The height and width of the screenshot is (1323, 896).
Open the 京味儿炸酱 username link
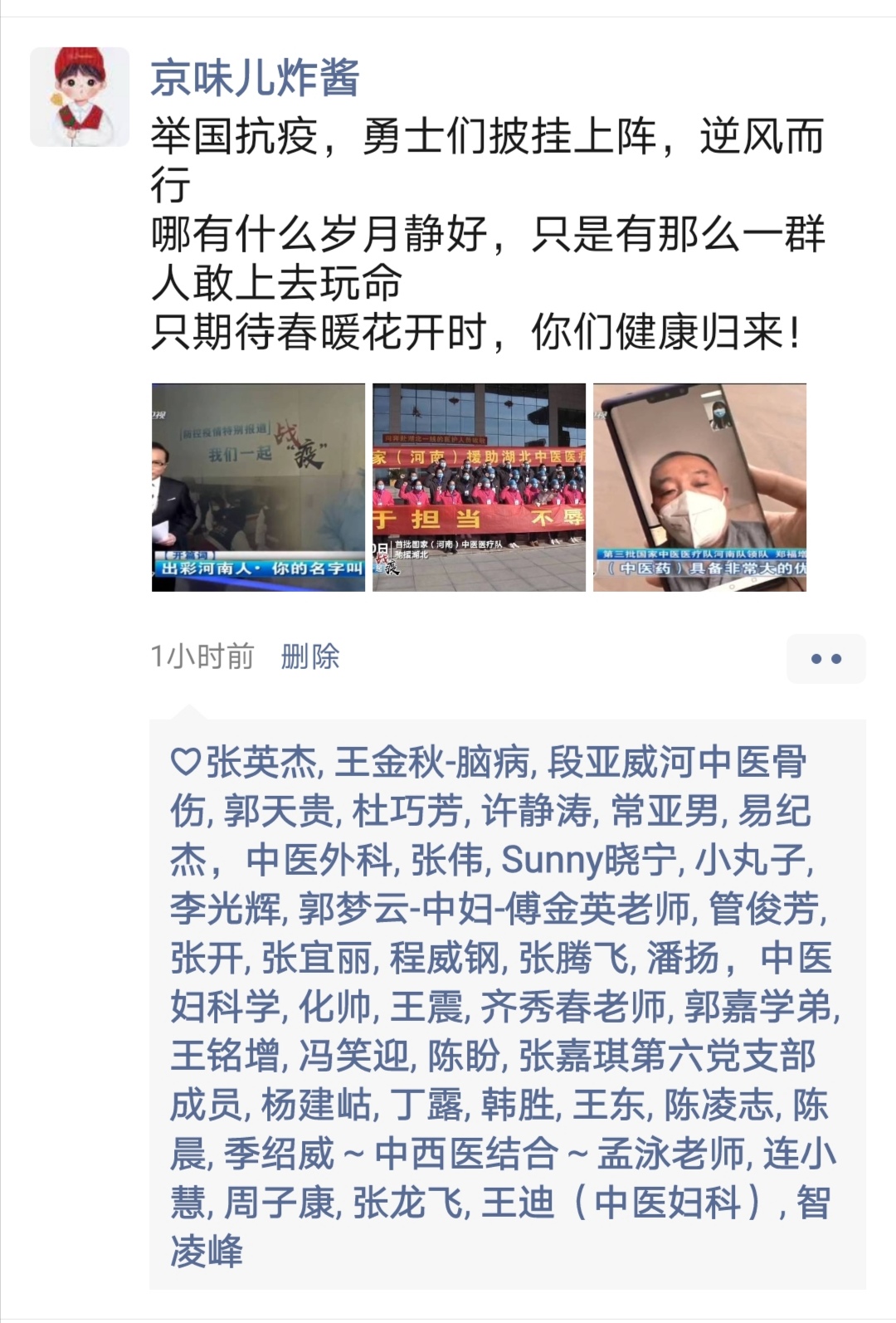click(x=255, y=79)
